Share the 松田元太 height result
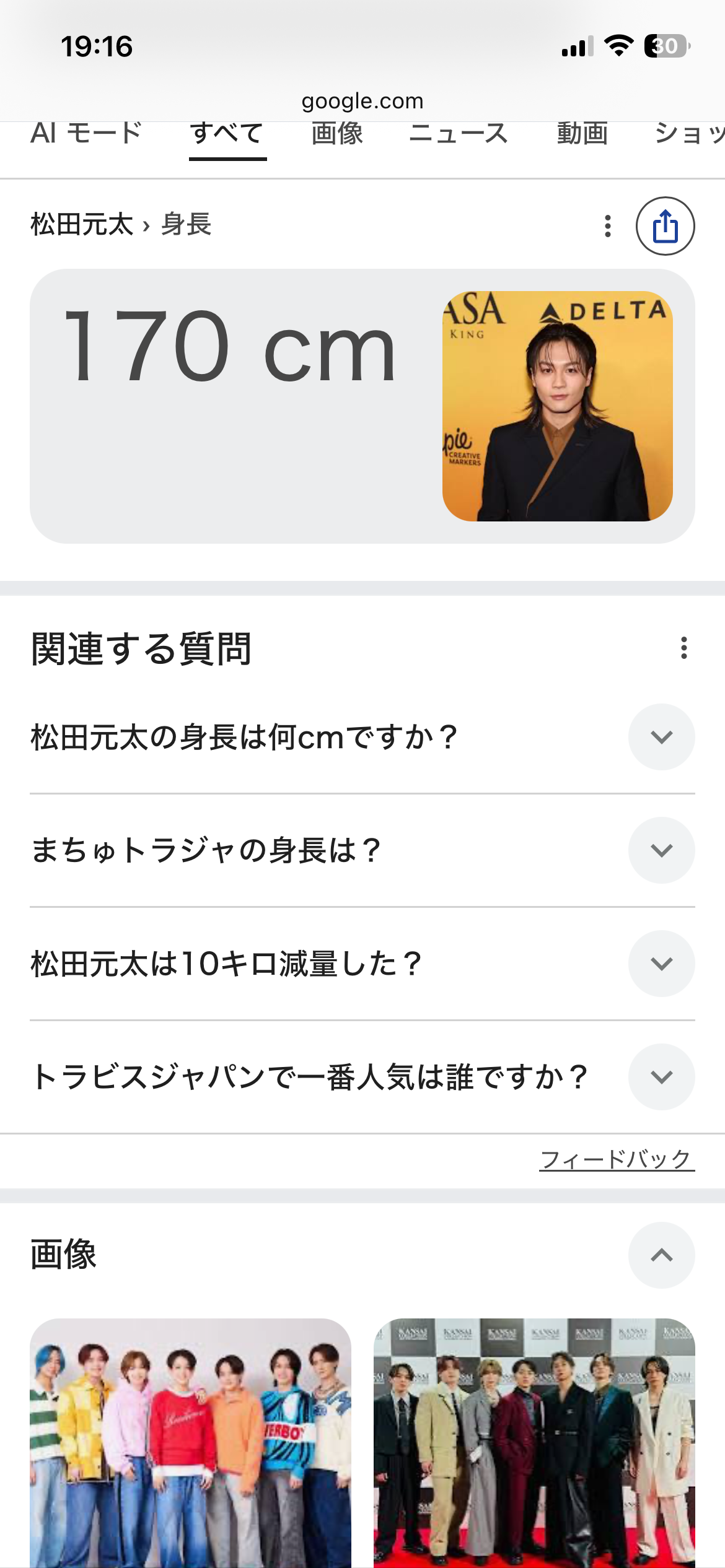This screenshot has width=725, height=1568. [x=665, y=226]
